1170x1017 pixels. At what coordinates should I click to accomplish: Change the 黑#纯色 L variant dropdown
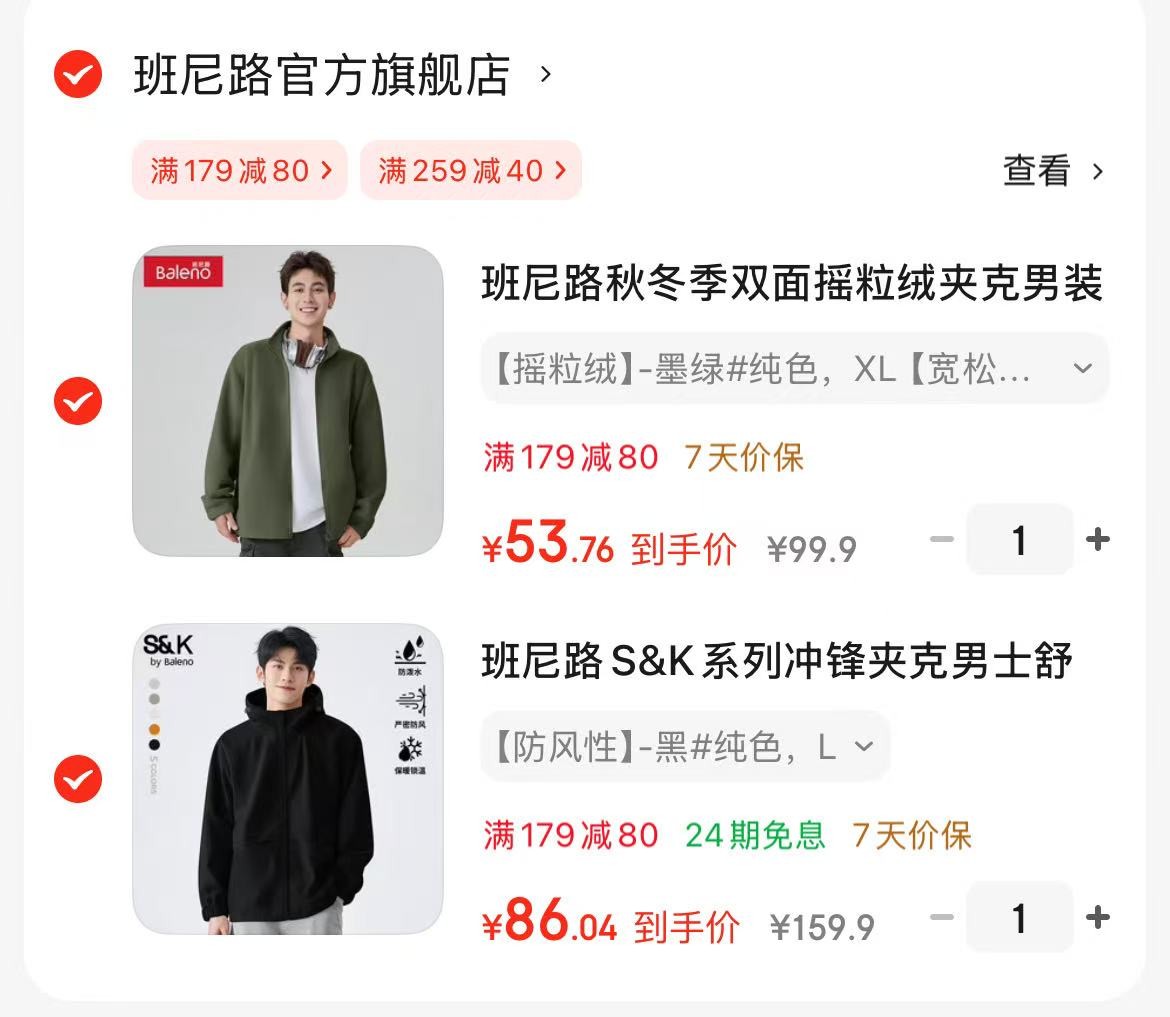tap(685, 747)
